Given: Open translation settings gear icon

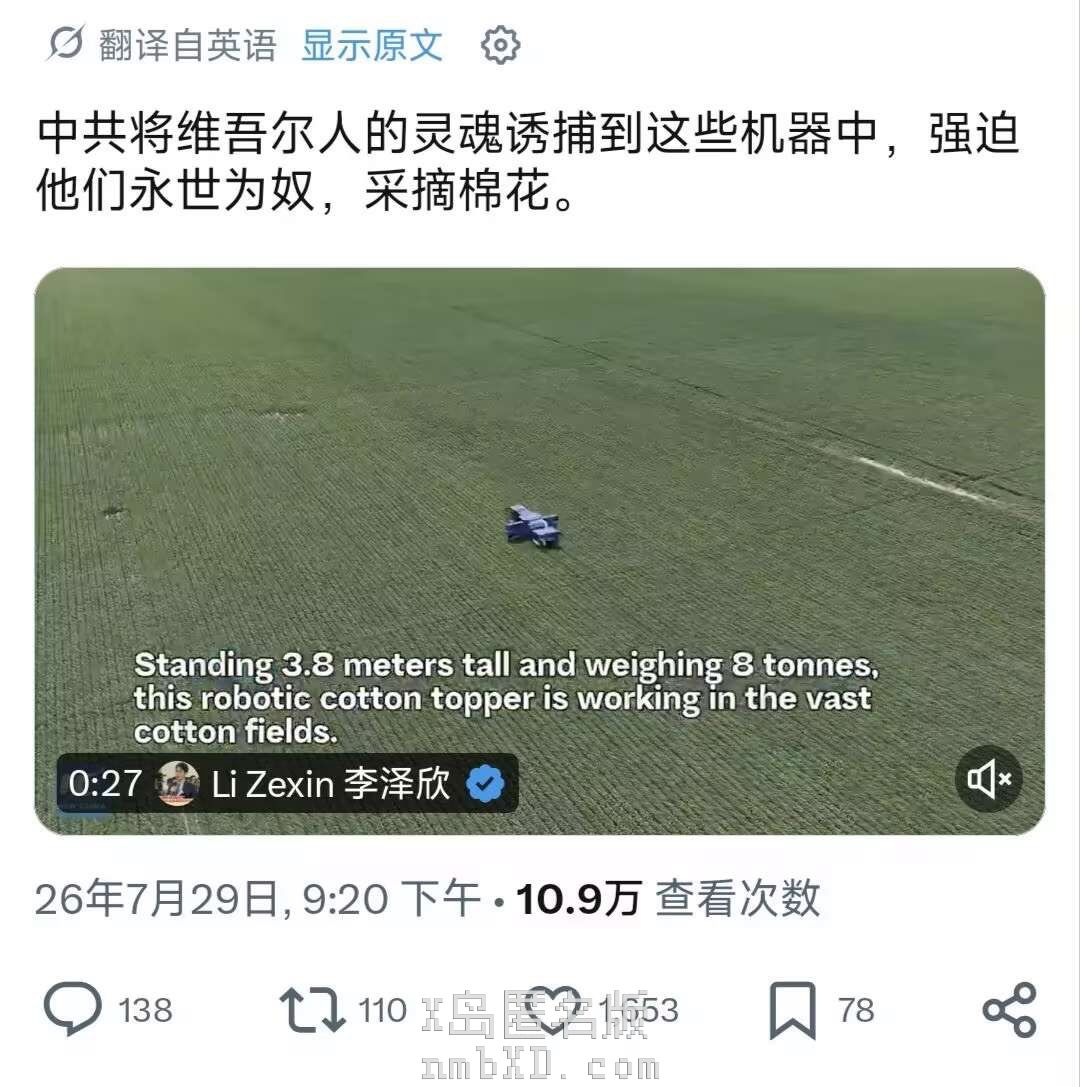Looking at the screenshot, I should click(500, 46).
